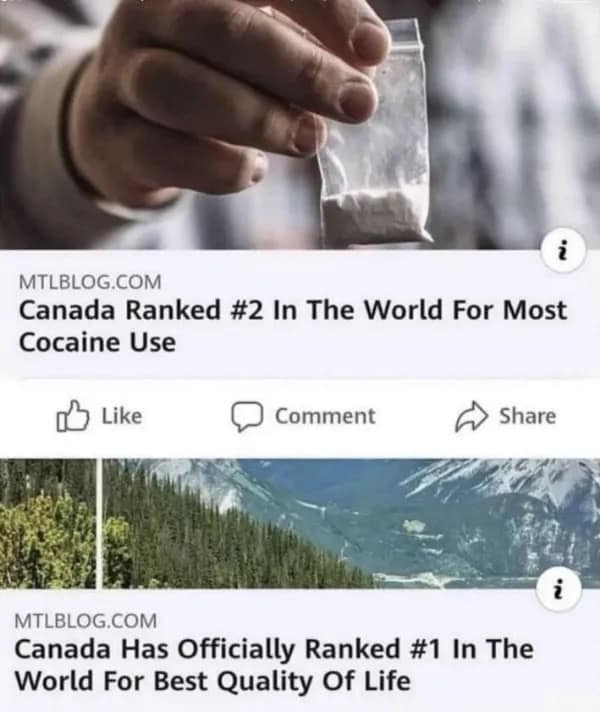The image size is (600, 712).
Task: Open info icon on quality of life article
Action: [x=561, y=592]
